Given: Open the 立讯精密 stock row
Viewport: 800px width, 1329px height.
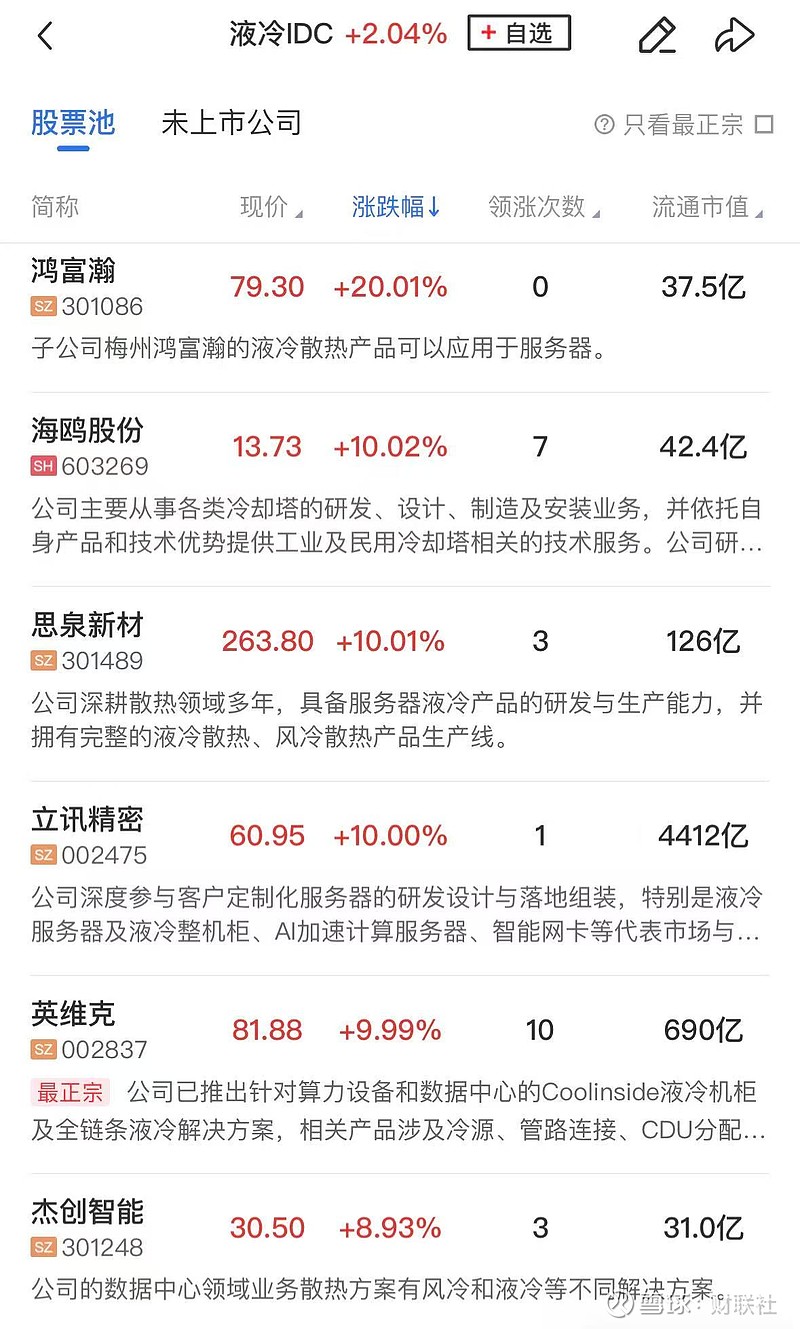Looking at the screenshot, I should pyautogui.click(x=87, y=819).
